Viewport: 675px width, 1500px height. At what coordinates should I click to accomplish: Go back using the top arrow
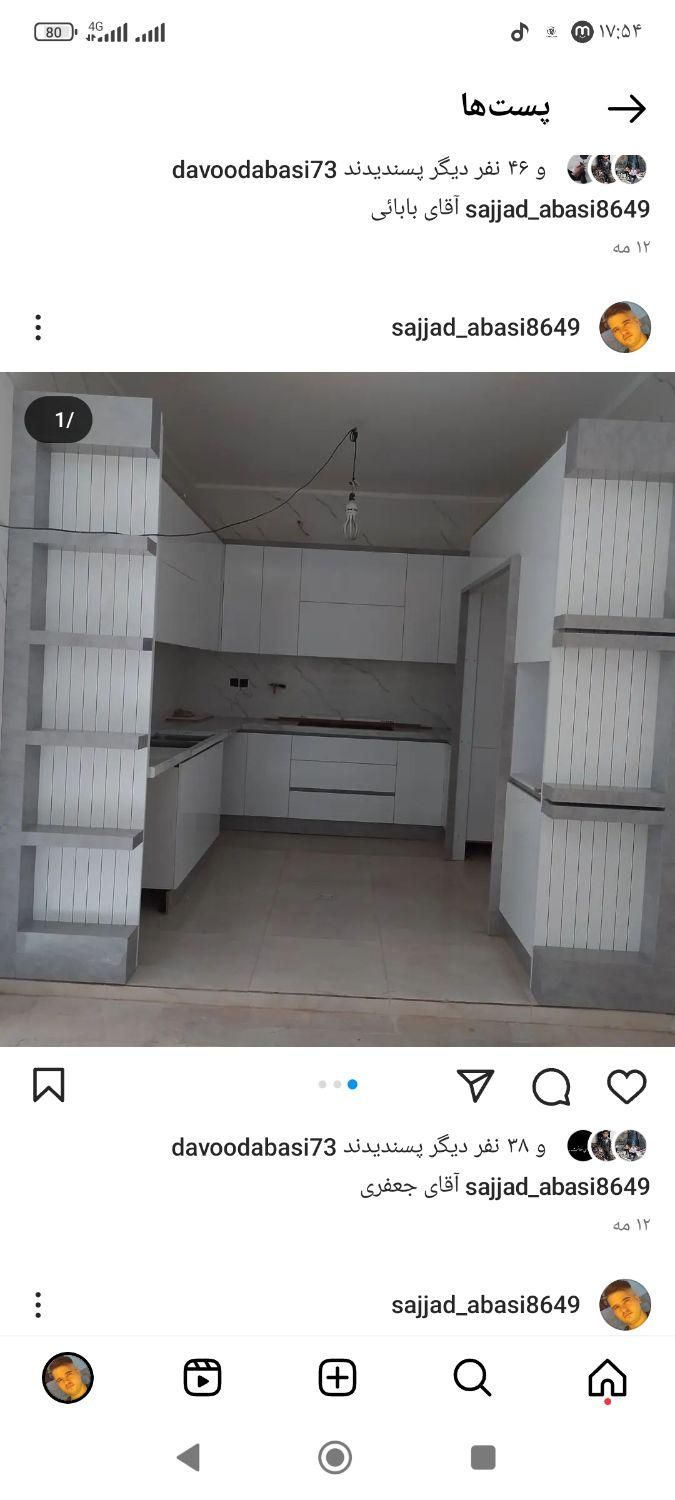(627, 109)
